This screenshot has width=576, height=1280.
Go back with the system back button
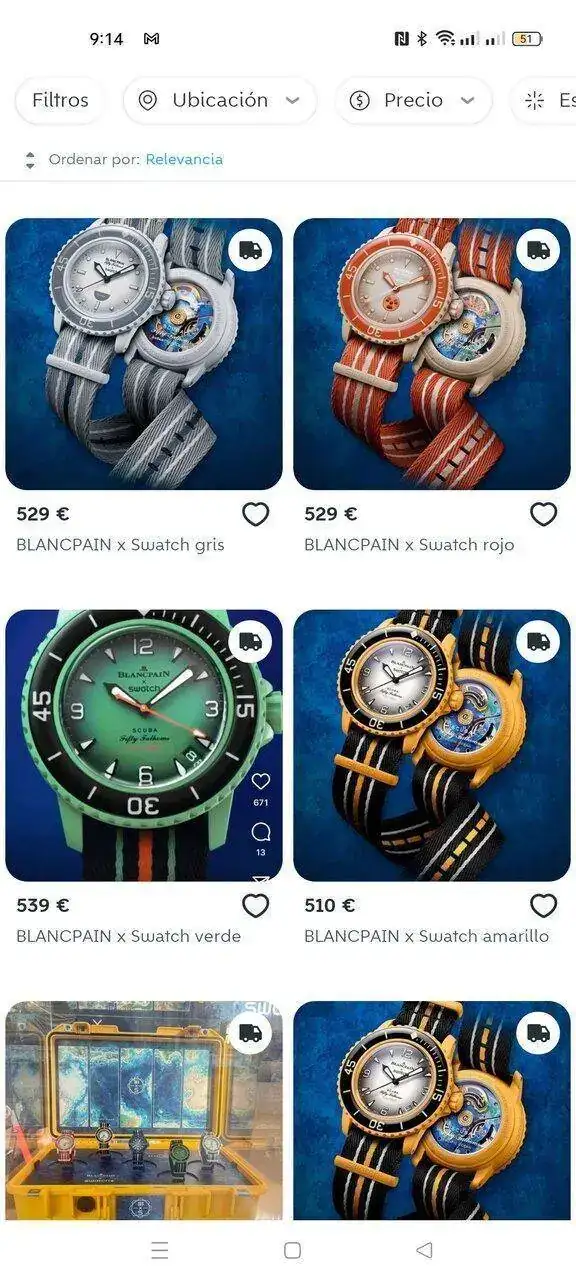(x=424, y=1250)
